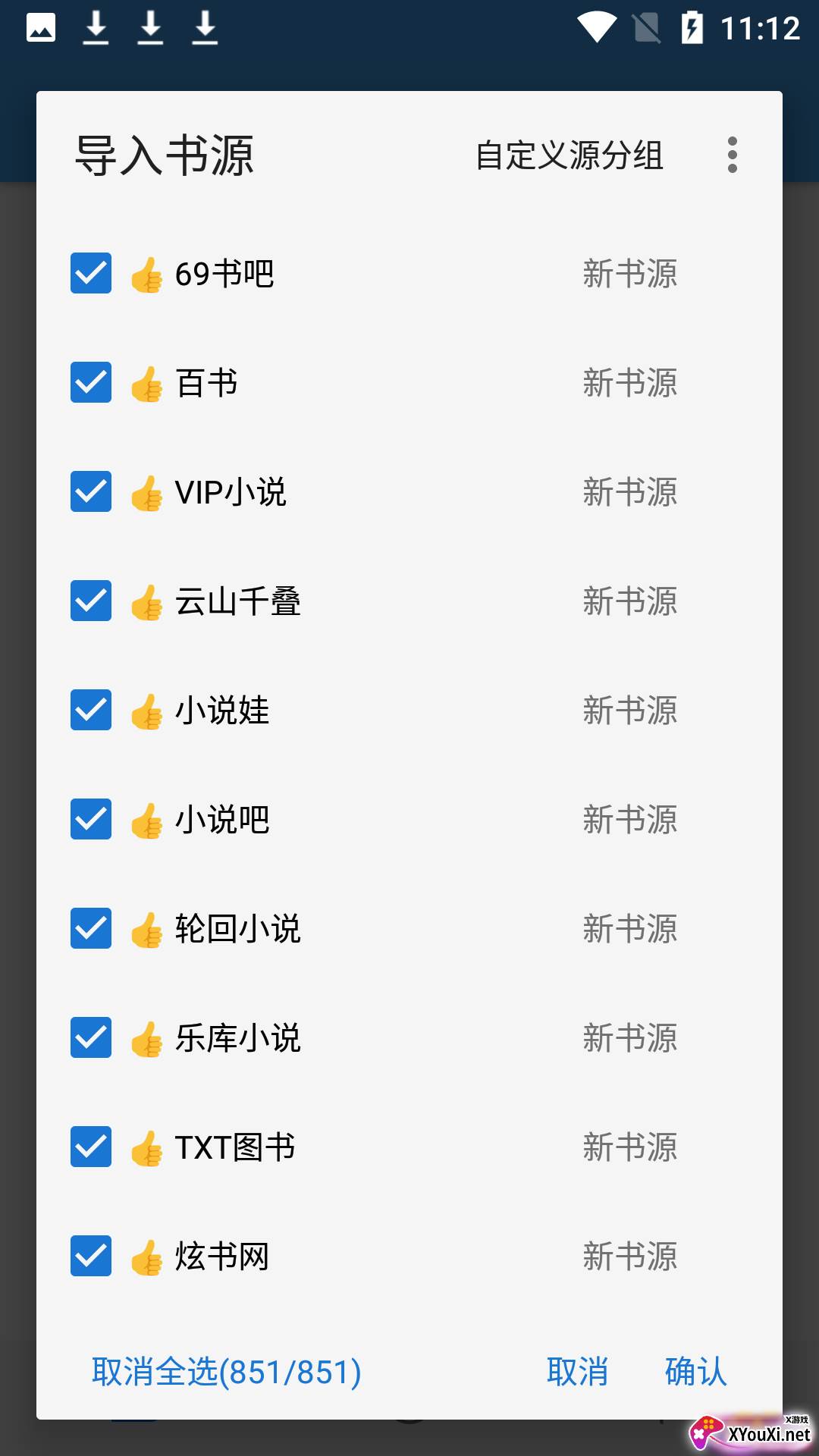
Task: Click the battery charging icon
Action: pos(692,29)
